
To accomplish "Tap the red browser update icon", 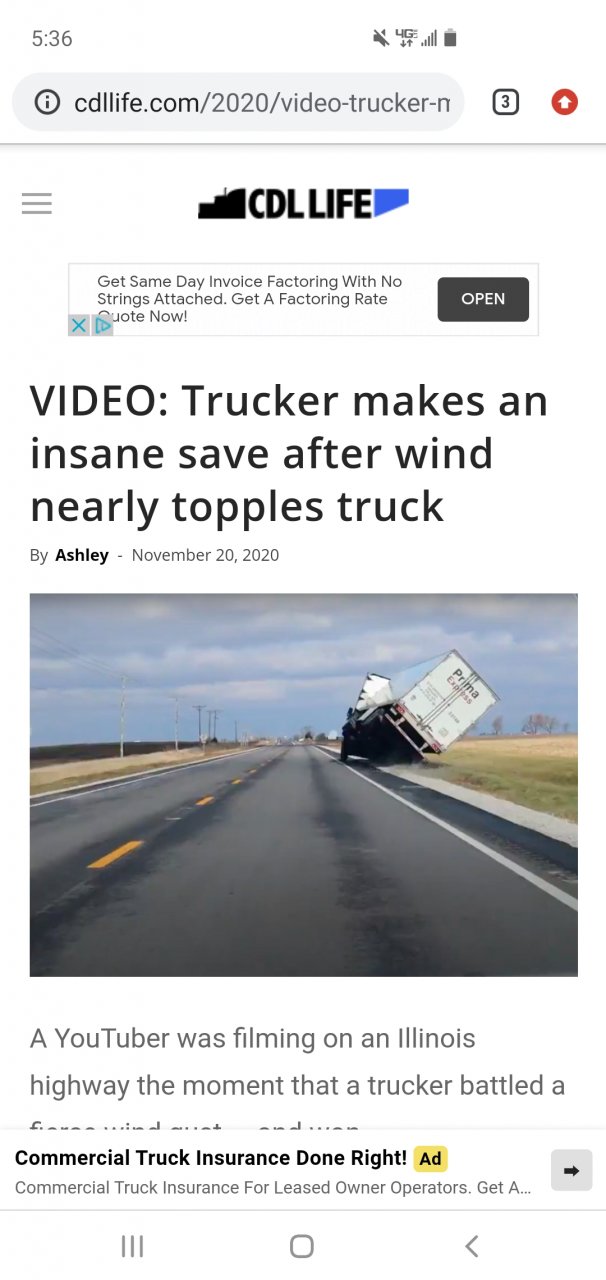I will pyautogui.click(x=565, y=102).
